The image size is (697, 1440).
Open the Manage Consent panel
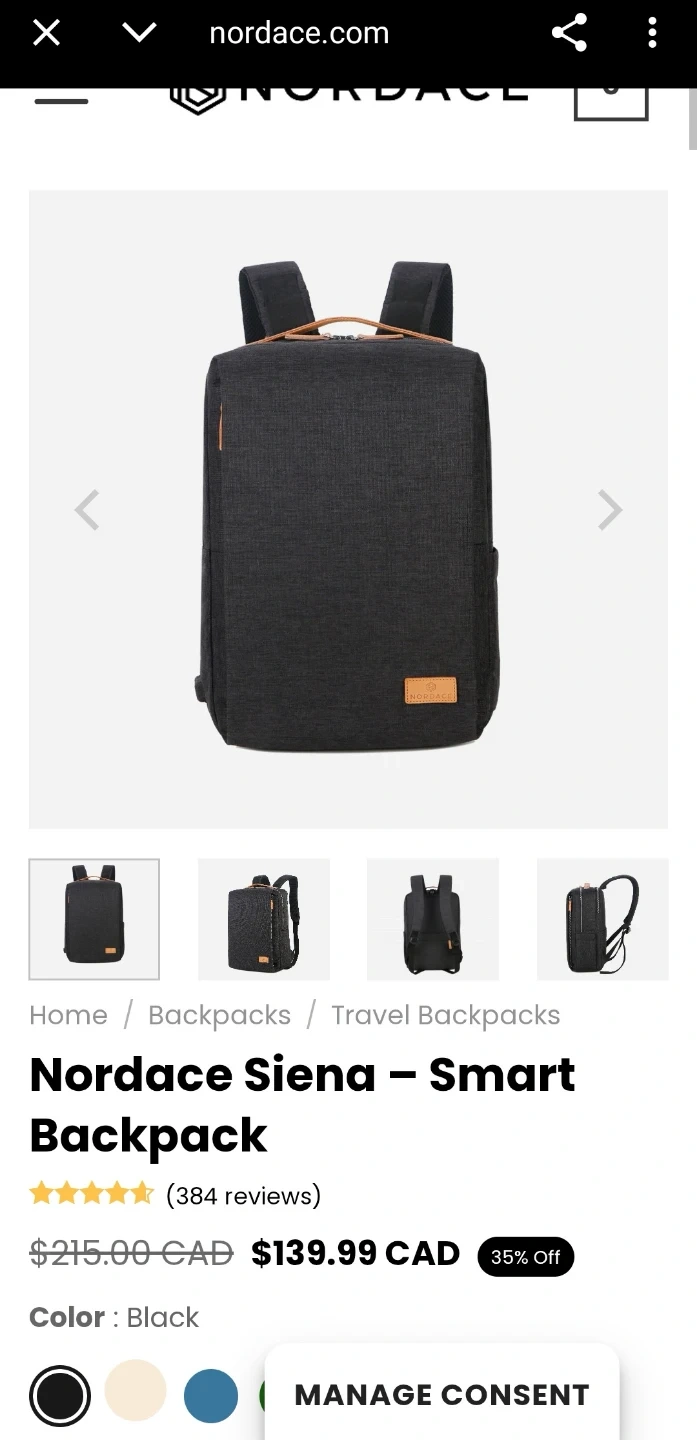coord(442,1394)
